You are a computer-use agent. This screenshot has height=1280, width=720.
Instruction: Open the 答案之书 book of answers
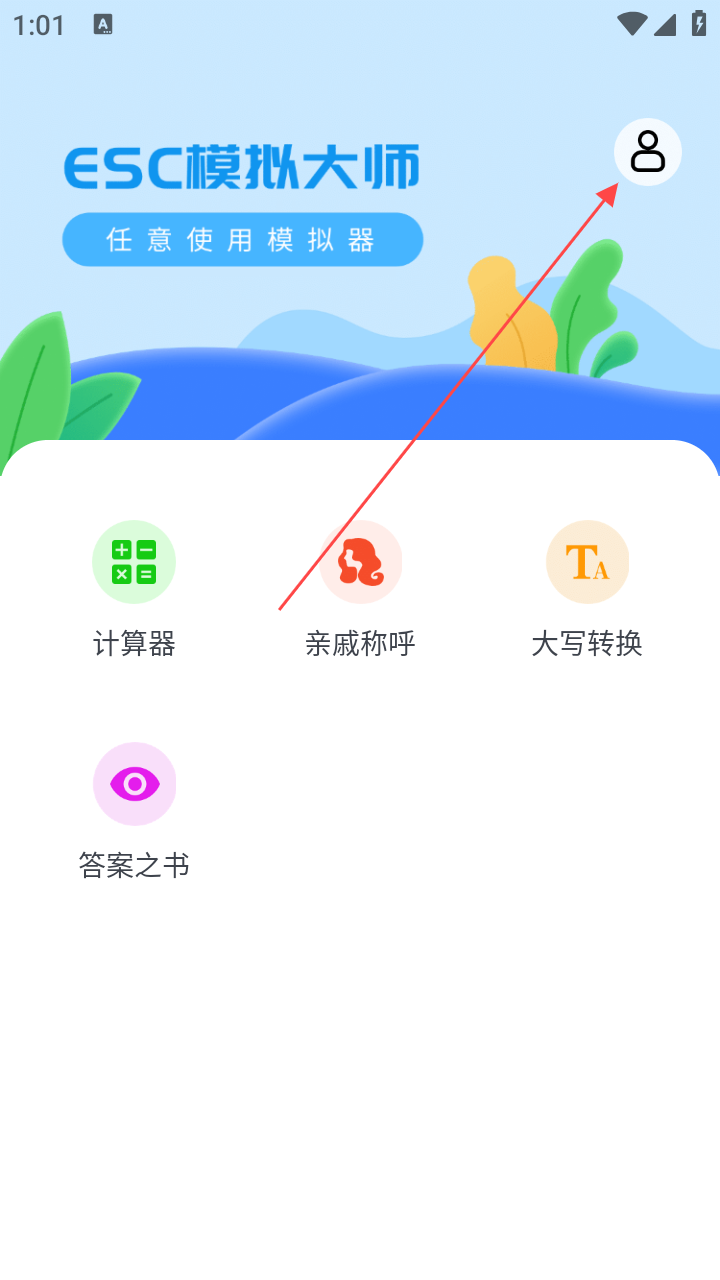(134, 784)
